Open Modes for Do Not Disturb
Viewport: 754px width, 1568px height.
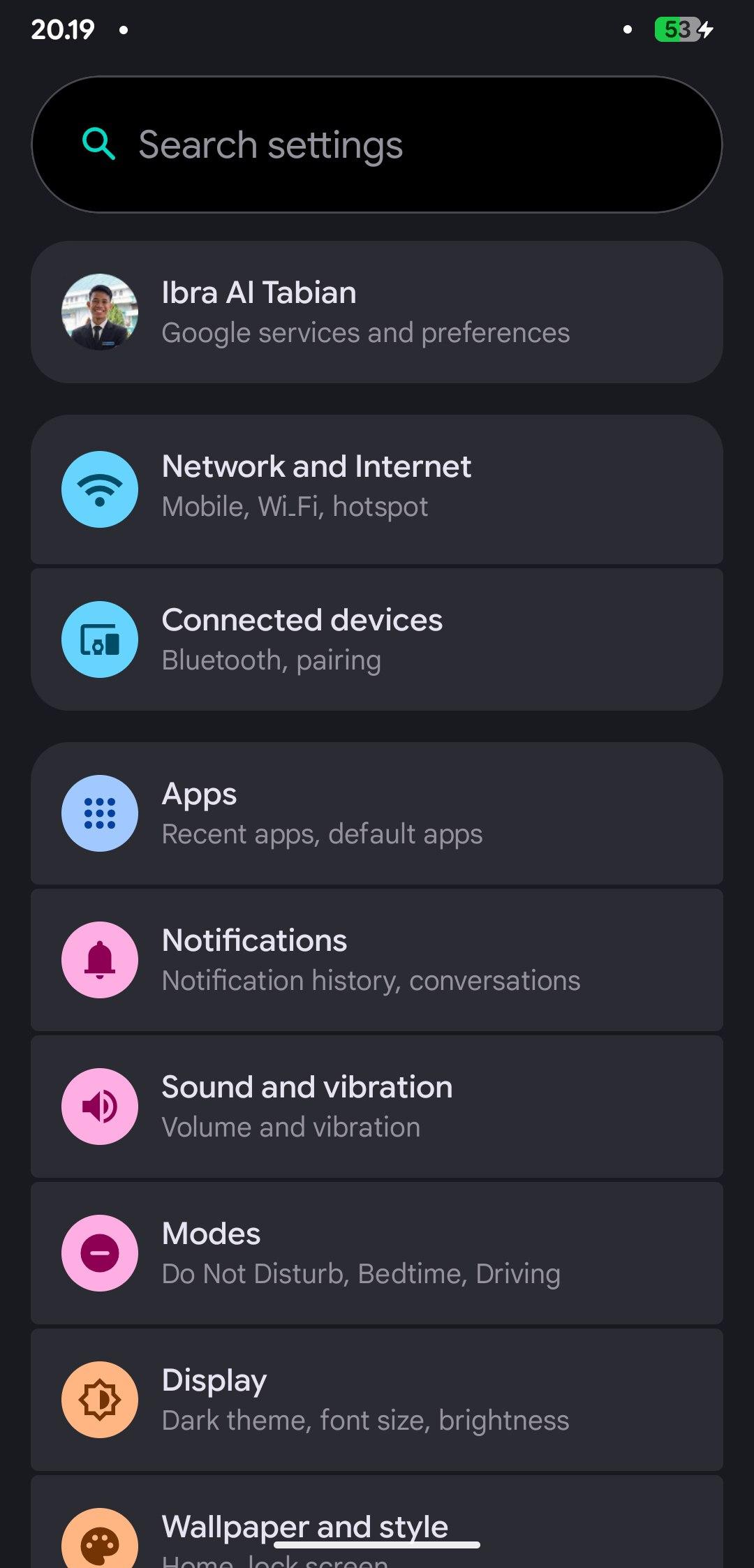(x=377, y=1253)
